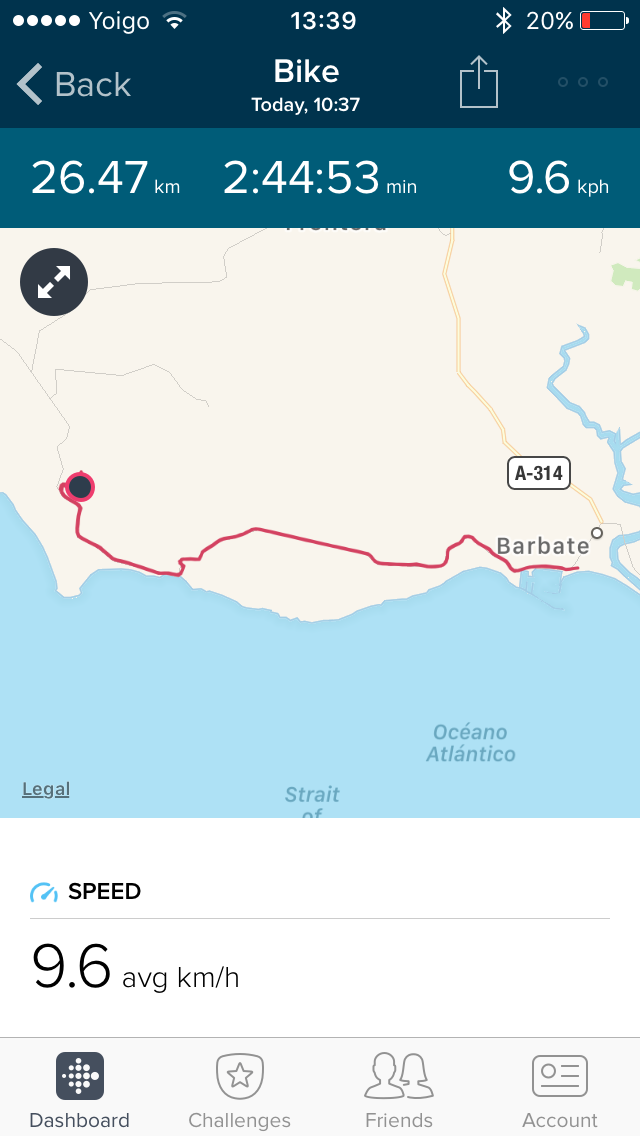Share this bike activity

pos(479,82)
